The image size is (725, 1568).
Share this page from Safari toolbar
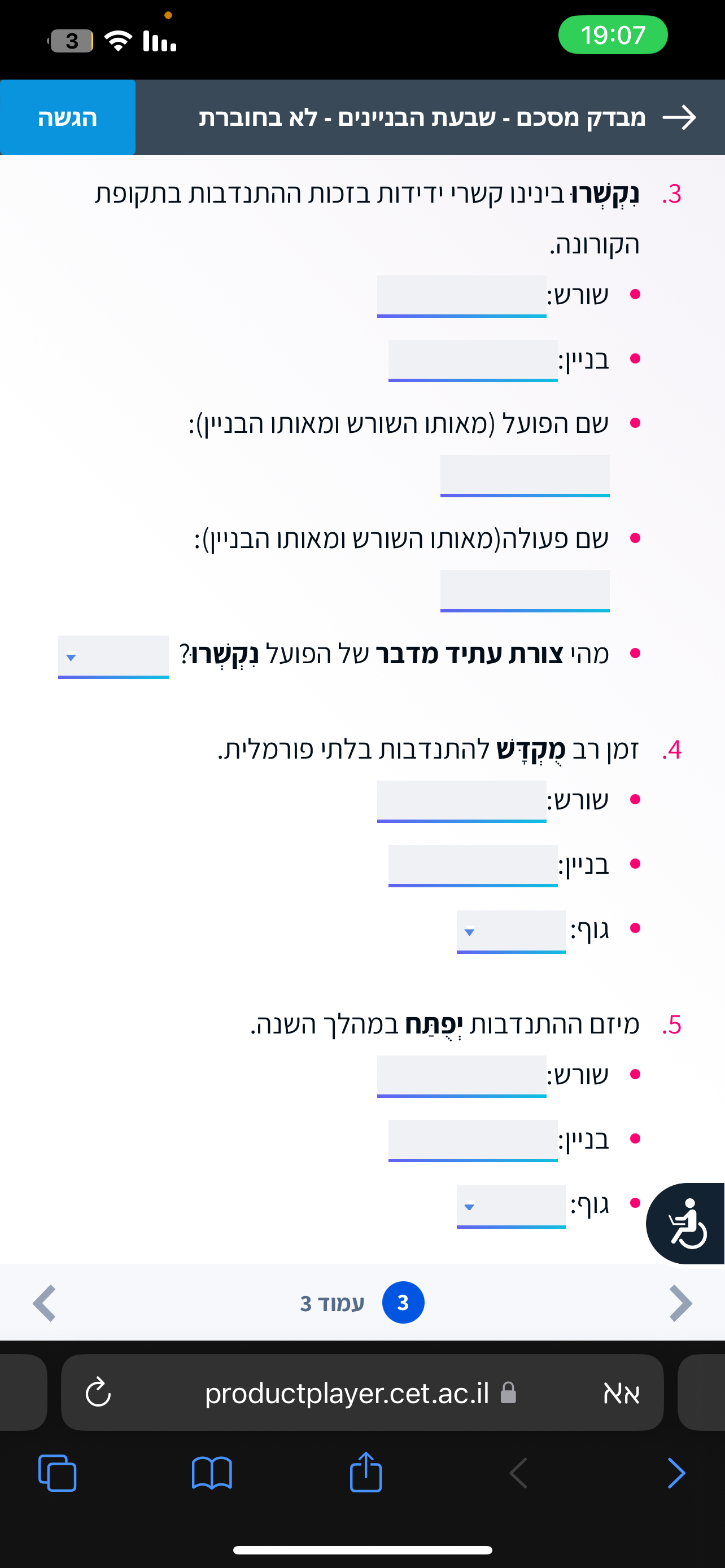366,1473
